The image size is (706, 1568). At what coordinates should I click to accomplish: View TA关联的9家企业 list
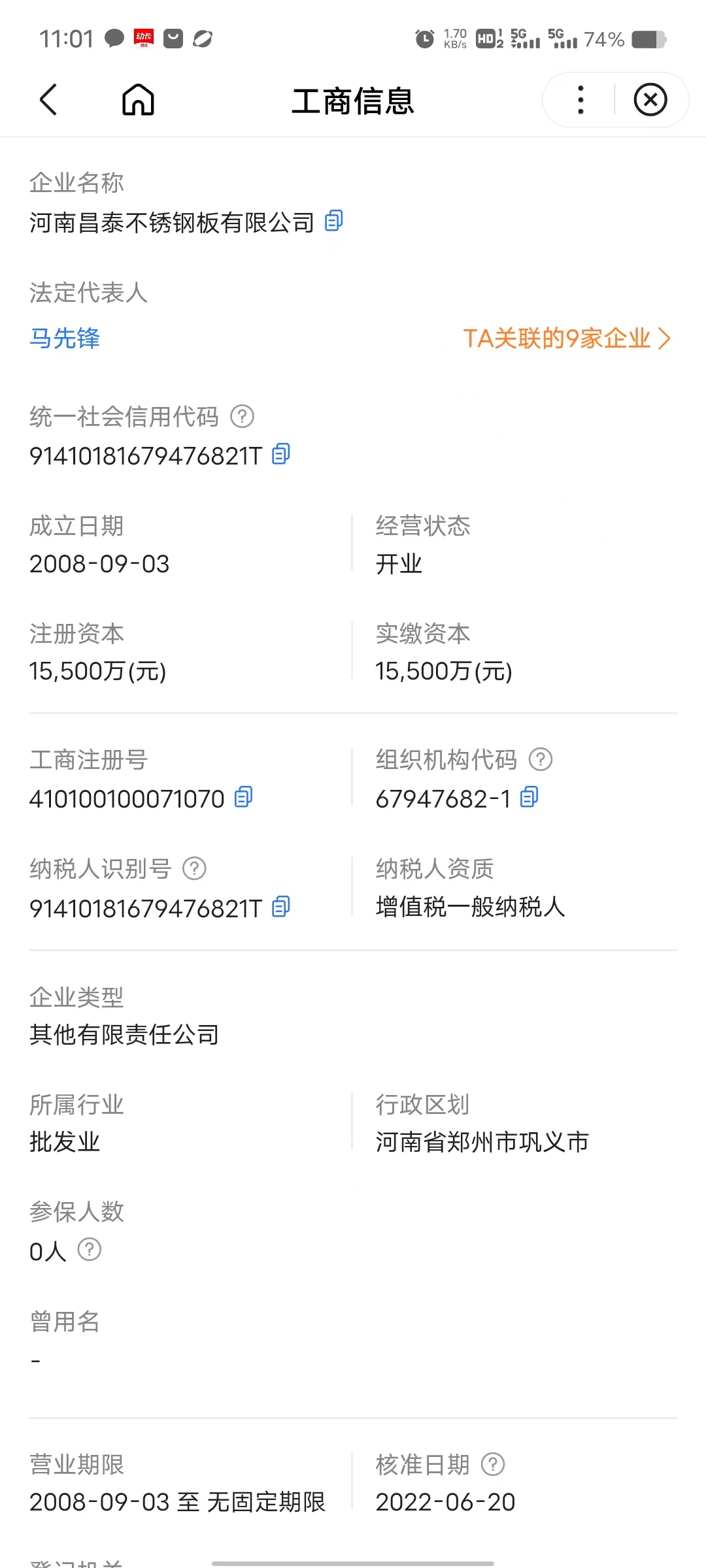[x=567, y=338]
